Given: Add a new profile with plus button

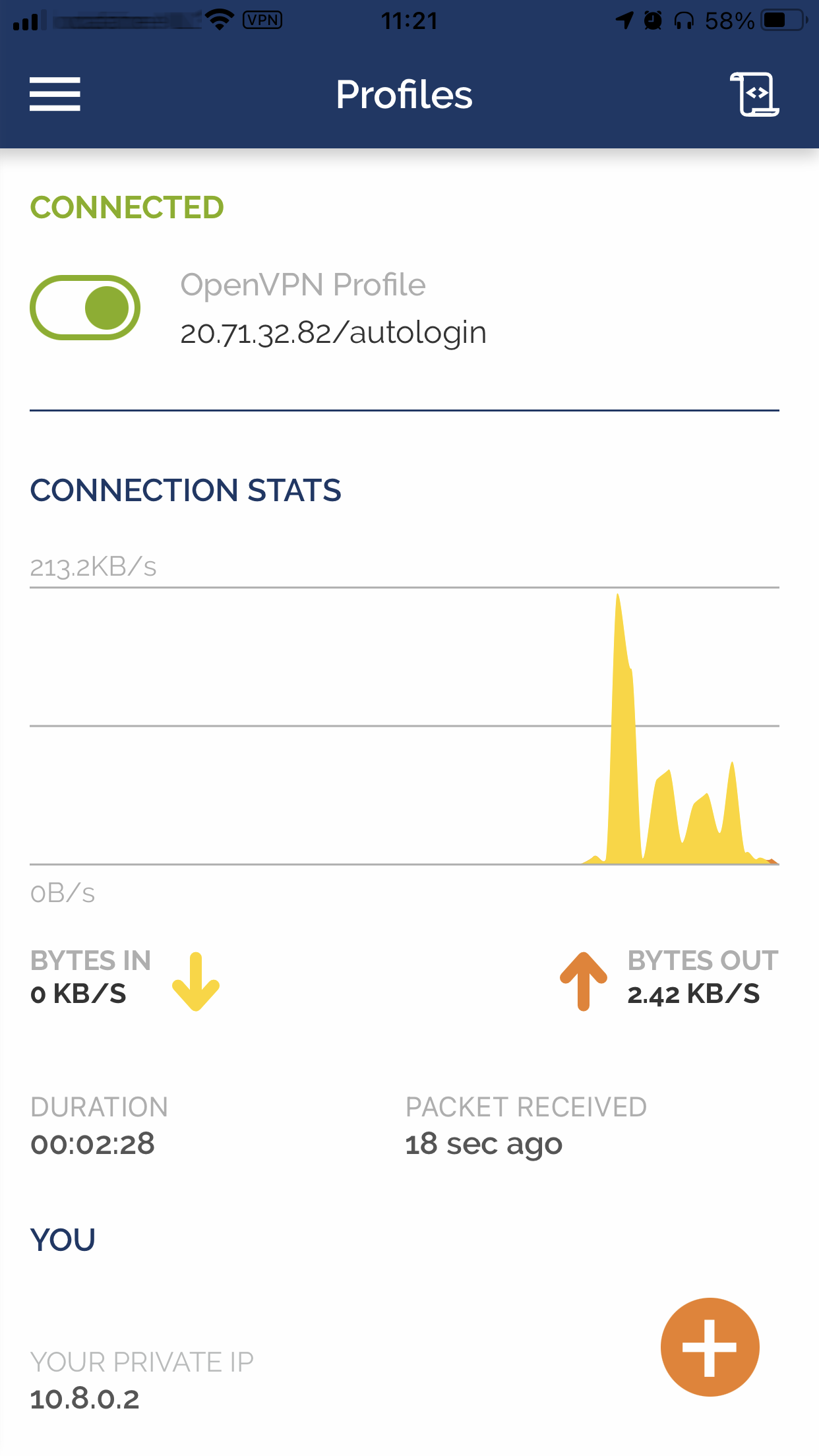Looking at the screenshot, I should click(710, 1347).
